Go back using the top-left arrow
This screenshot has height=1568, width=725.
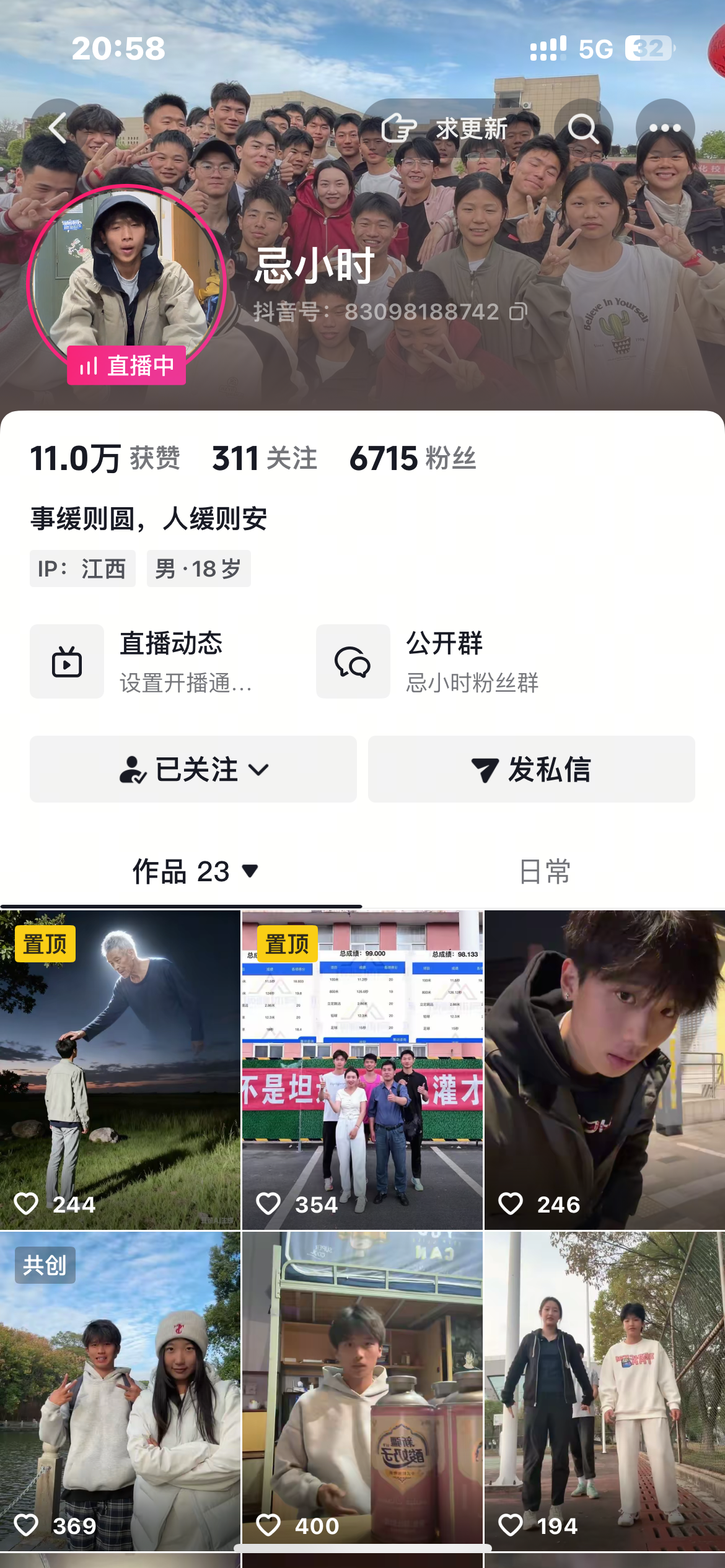click(58, 128)
